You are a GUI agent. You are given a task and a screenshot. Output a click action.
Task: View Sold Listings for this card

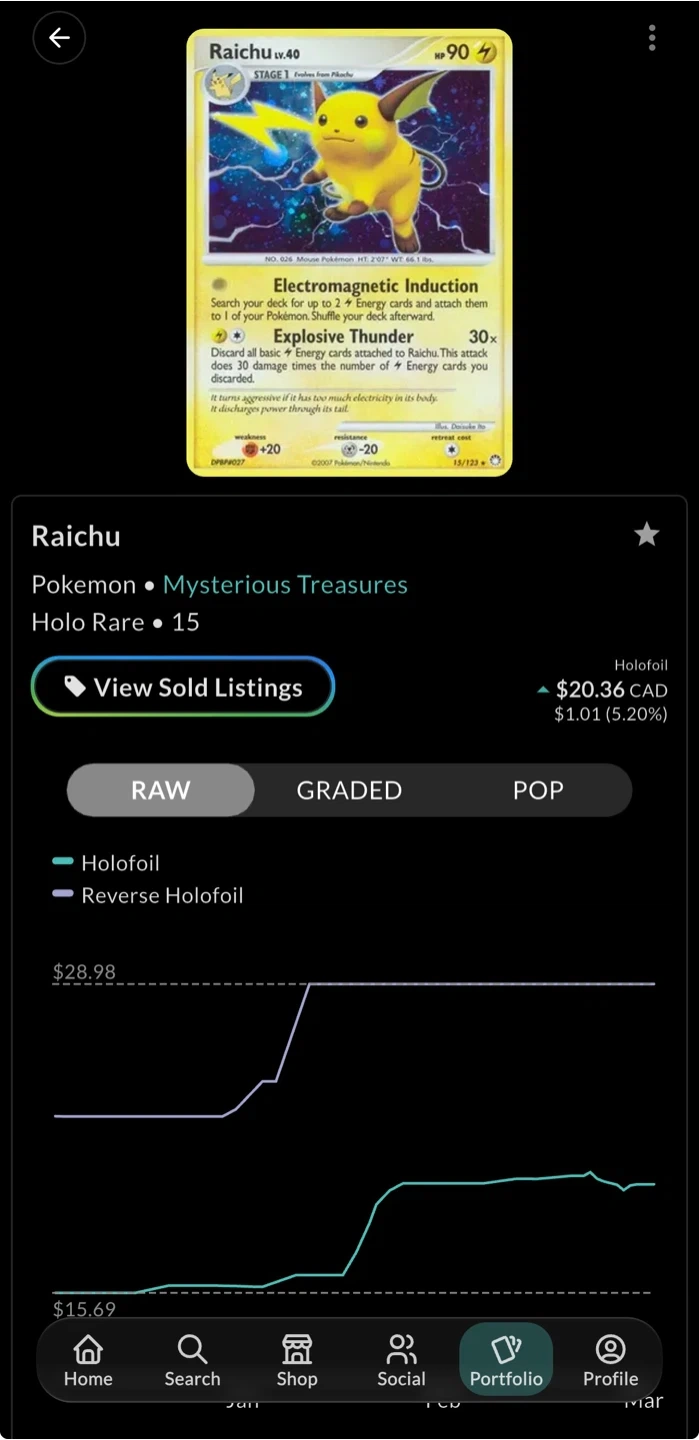(x=183, y=687)
